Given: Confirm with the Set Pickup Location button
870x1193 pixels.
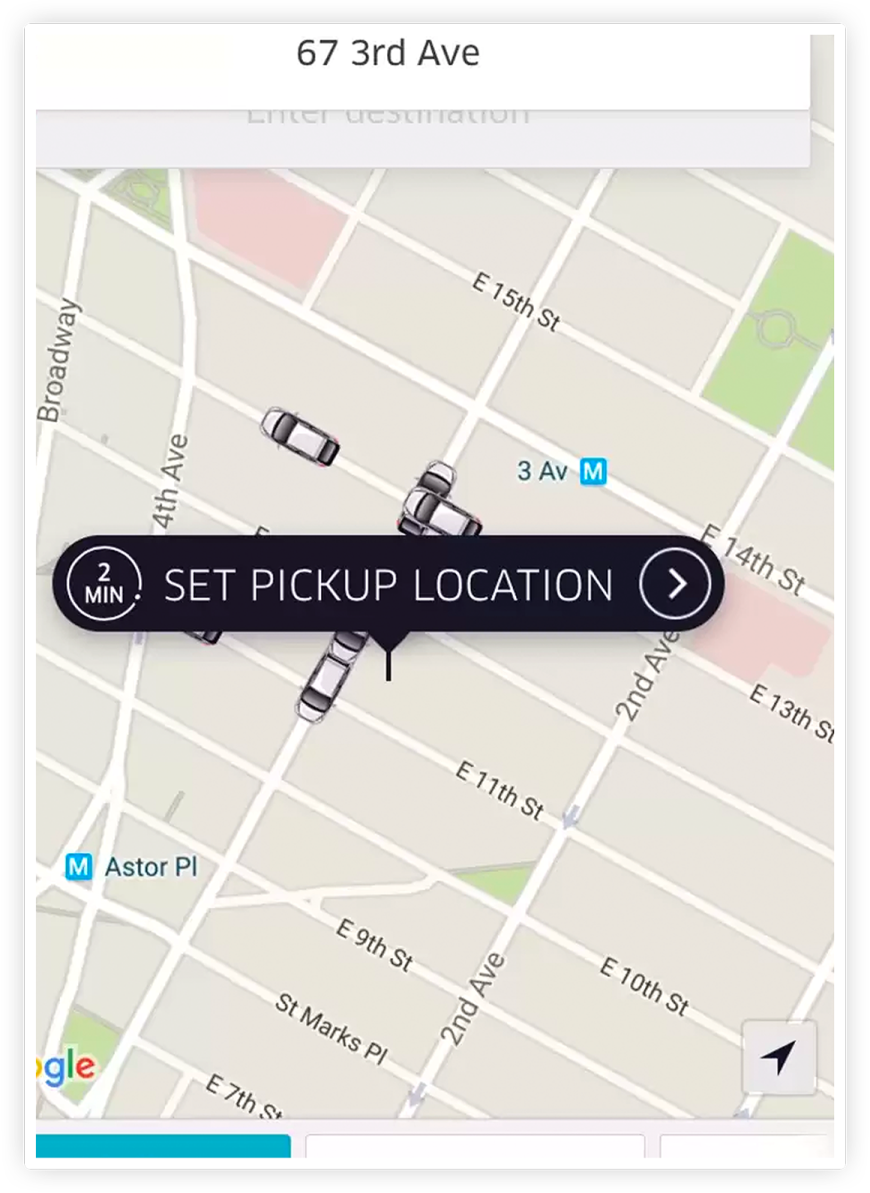Looking at the screenshot, I should [388, 584].
